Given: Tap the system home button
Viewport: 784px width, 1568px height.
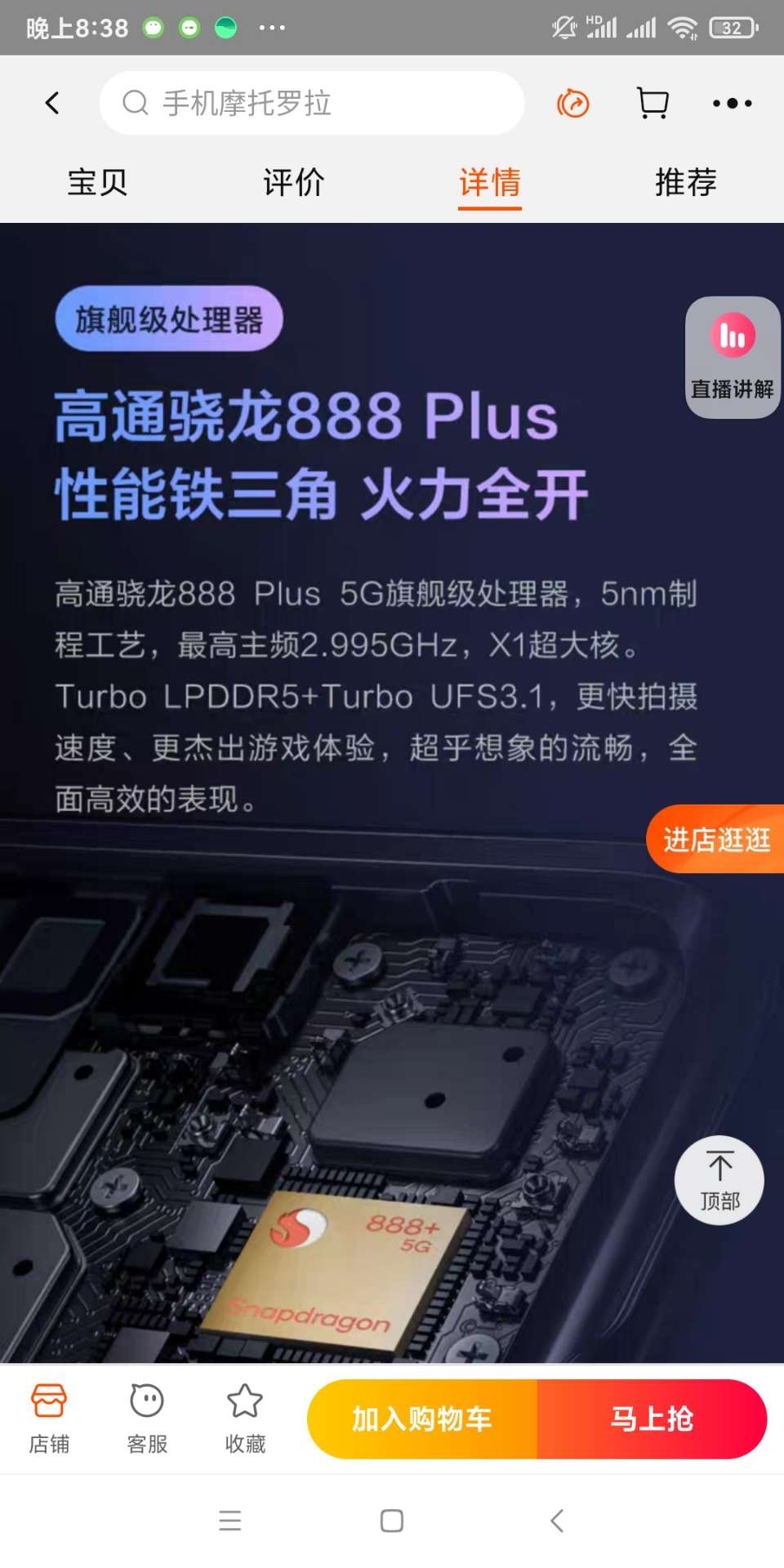Looking at the screenshot, I should click(392, 1521).
